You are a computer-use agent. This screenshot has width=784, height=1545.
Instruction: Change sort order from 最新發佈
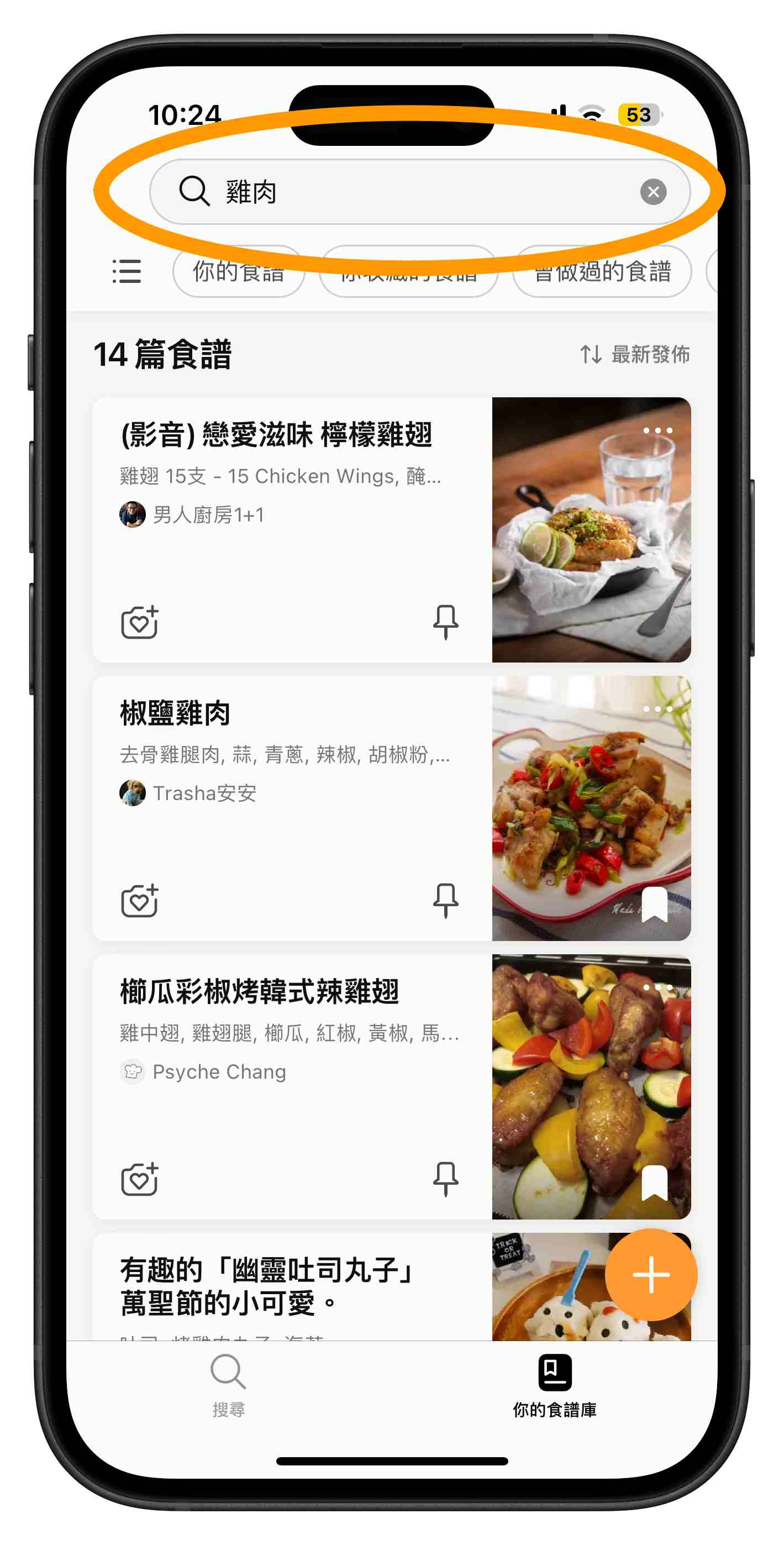tap(635, 354)
